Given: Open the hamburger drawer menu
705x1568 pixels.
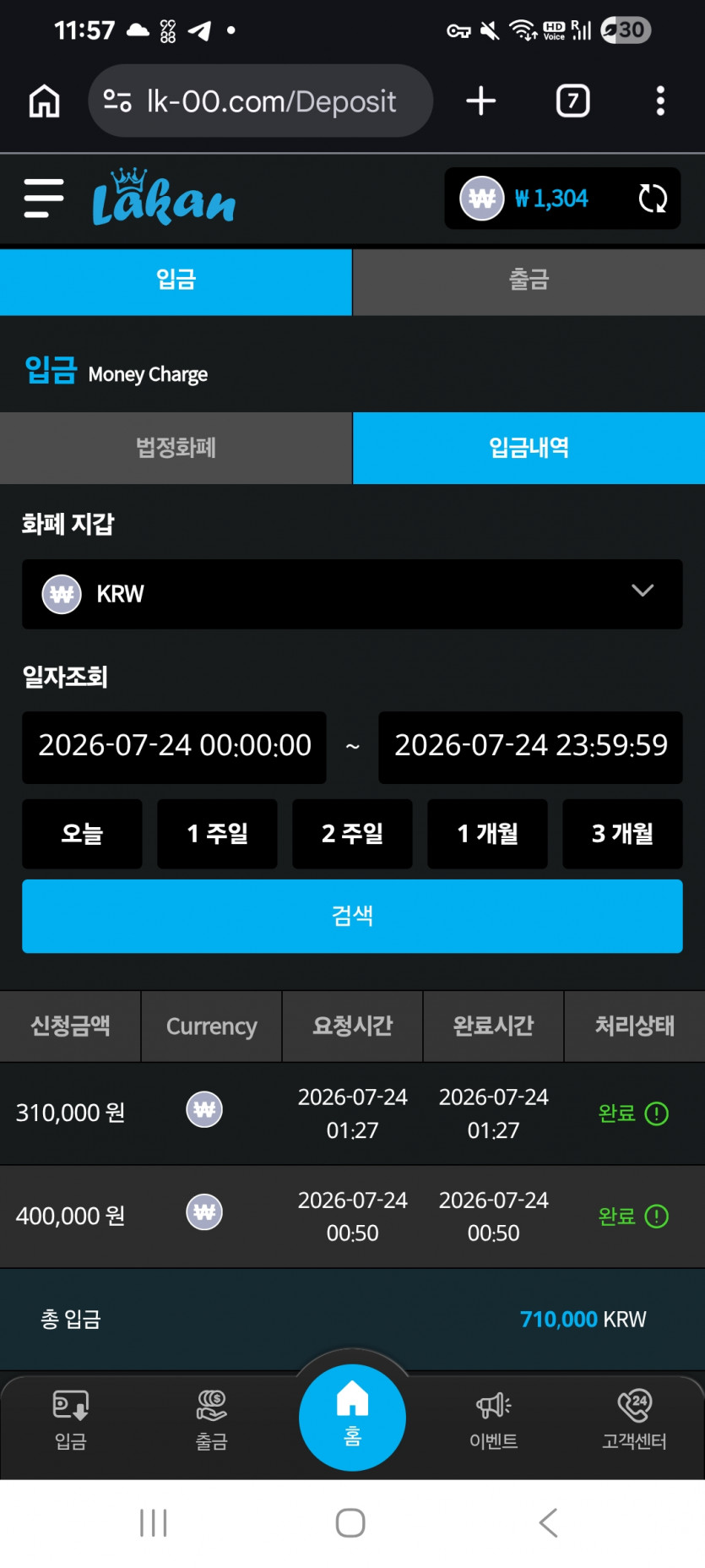Looking at the screenshot, I should tap(44, 199).
